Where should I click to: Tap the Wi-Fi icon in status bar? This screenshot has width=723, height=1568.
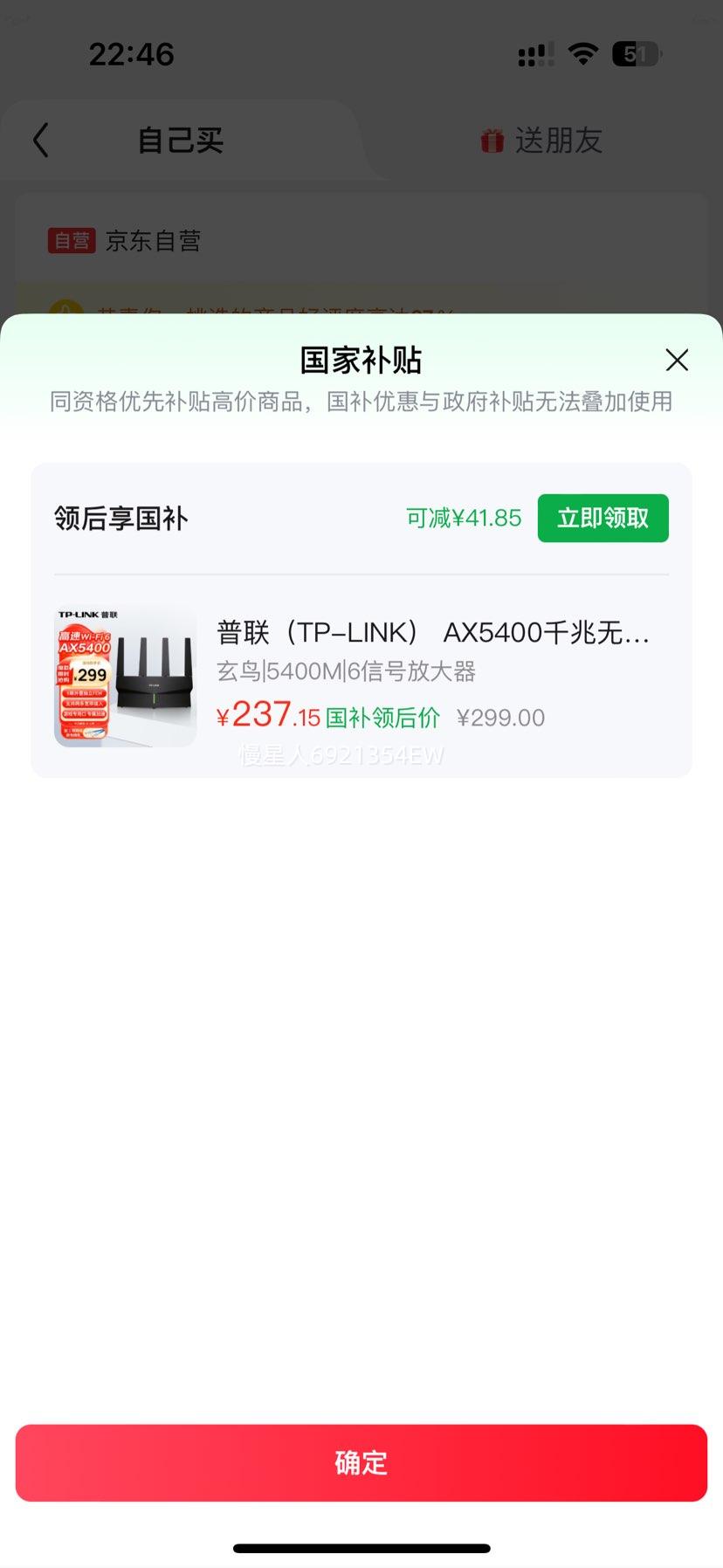[582, 53]
